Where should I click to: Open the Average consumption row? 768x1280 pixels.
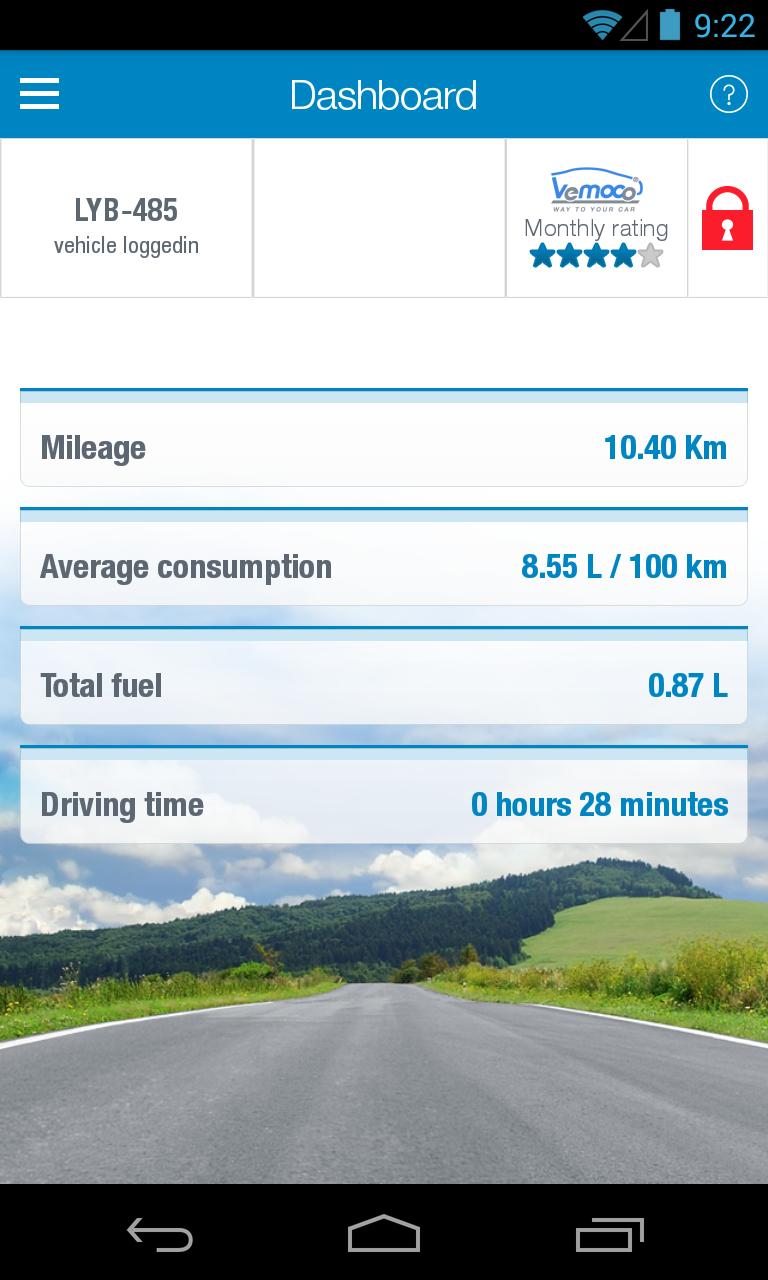[384, 565]
